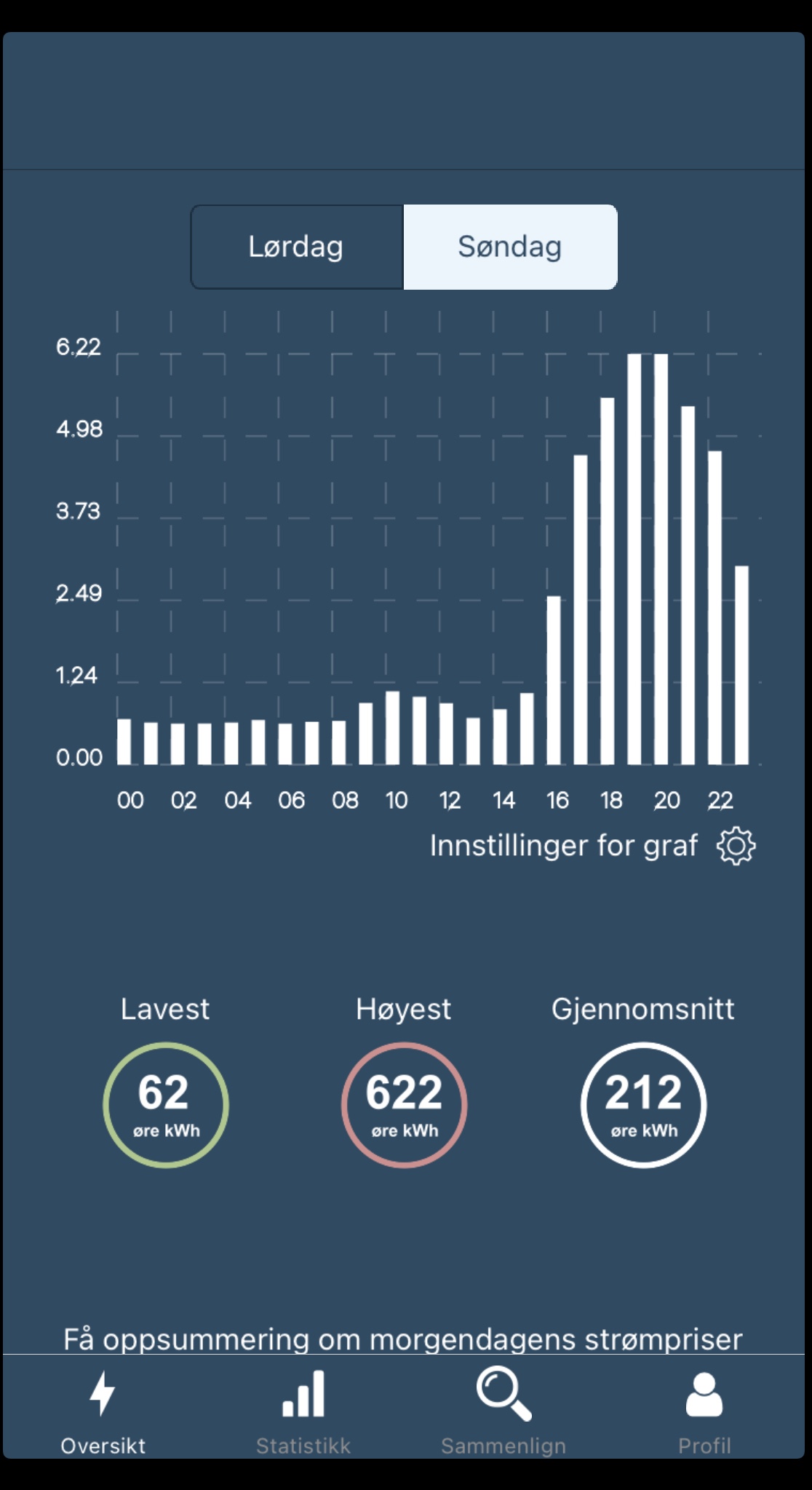Switch to the Lørdag segment

[x=297, y=247]
